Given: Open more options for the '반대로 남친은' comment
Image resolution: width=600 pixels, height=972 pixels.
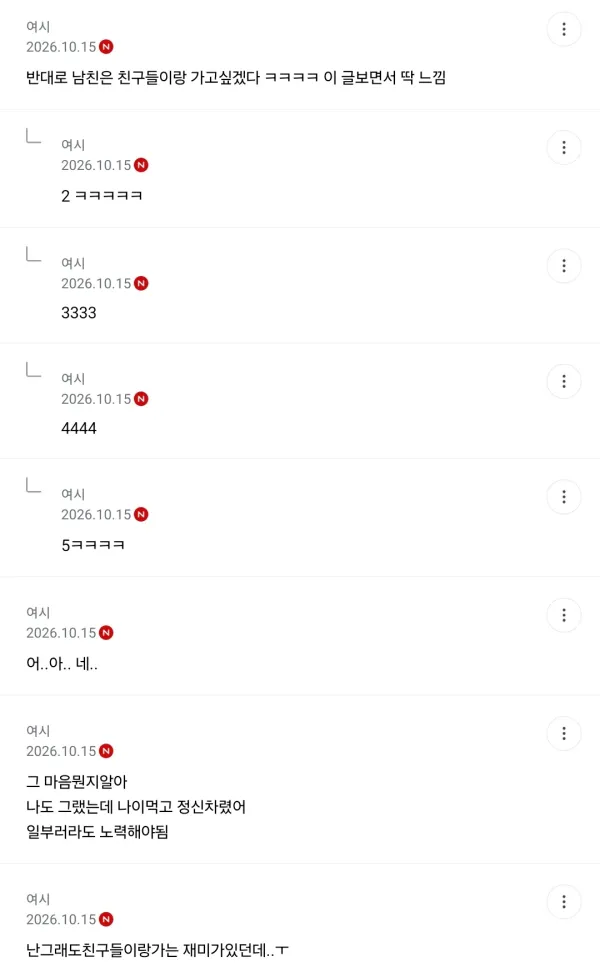Looking at the screenshot, I should (x=563, y=29).
